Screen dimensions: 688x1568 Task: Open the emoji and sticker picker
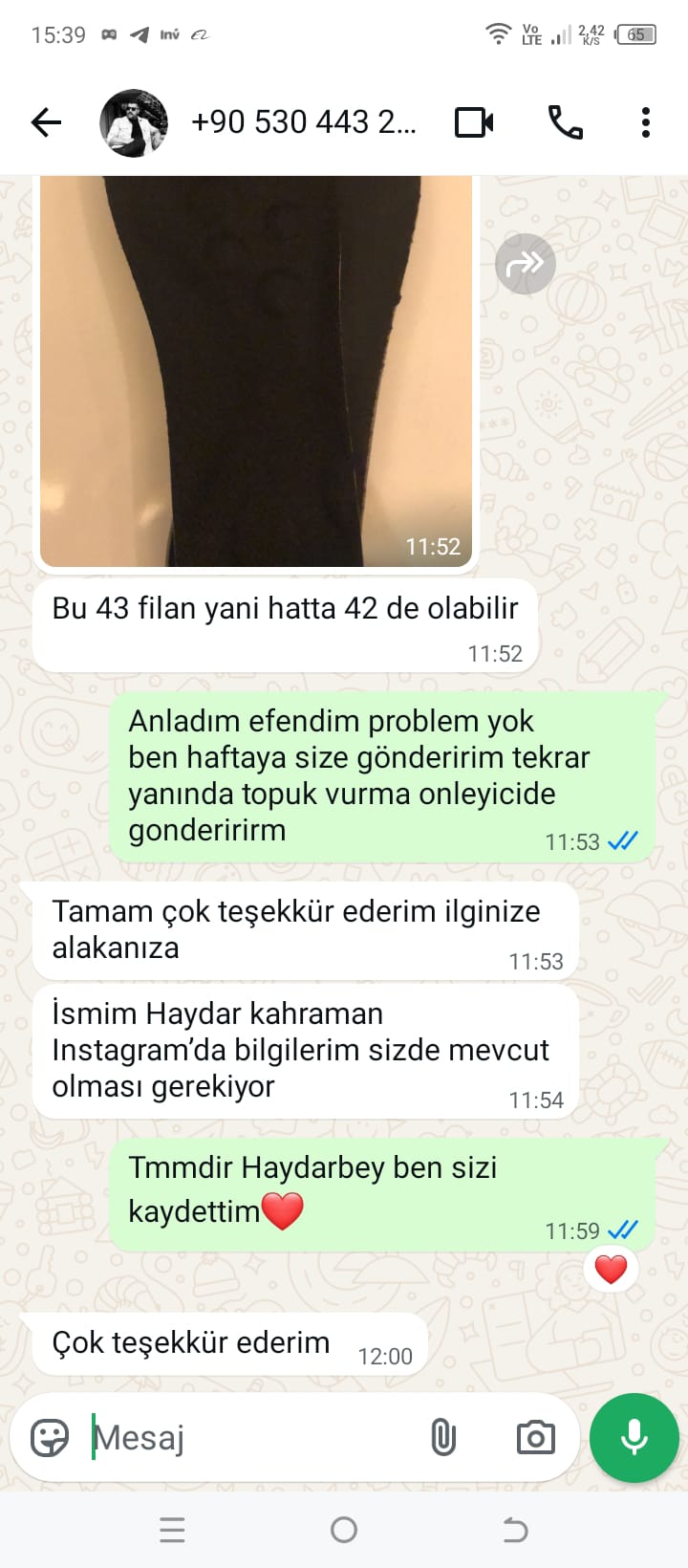(50, 1437)
